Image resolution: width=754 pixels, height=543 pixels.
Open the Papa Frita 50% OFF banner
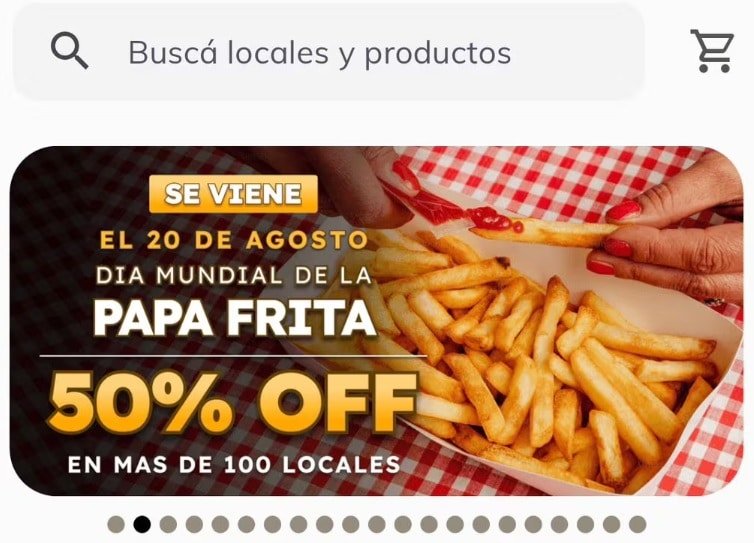click(x=376, y=320)
